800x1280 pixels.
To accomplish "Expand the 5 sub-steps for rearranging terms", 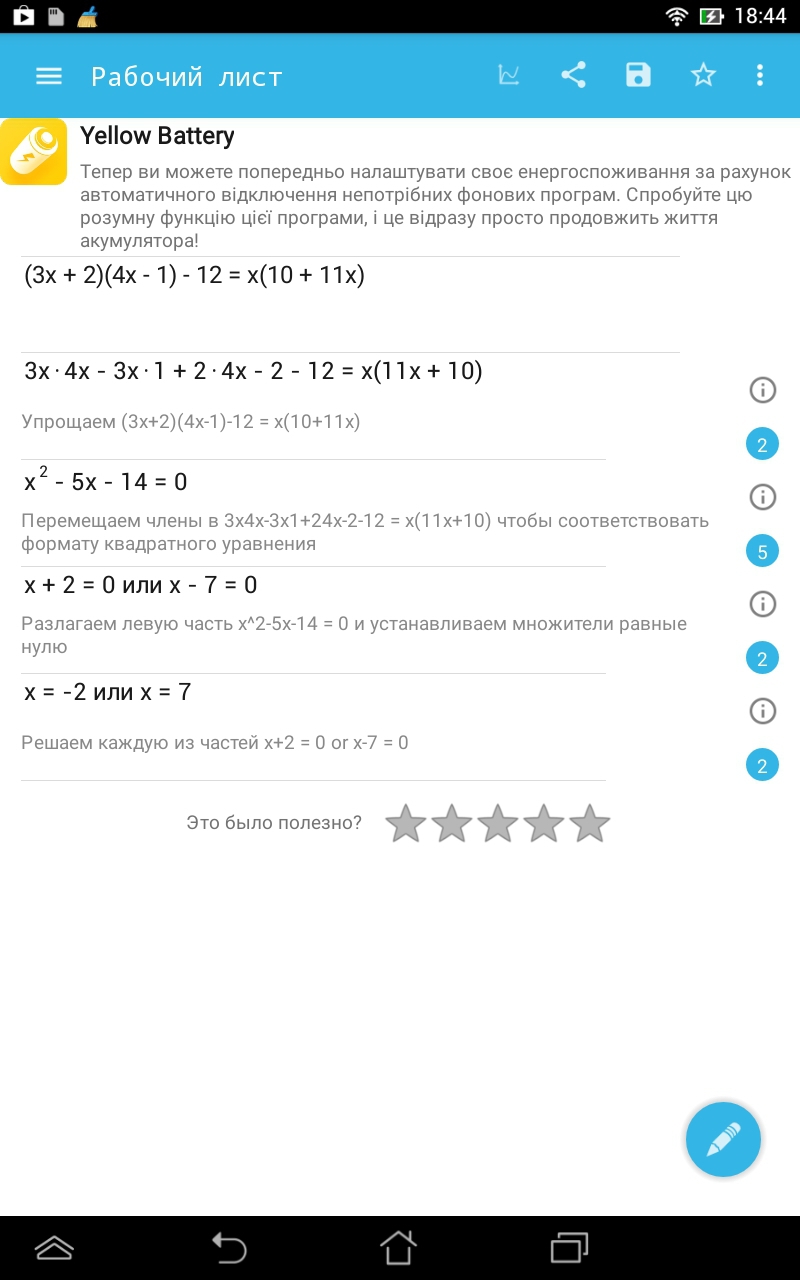I will pyautogui.click(x=762, y=551).
